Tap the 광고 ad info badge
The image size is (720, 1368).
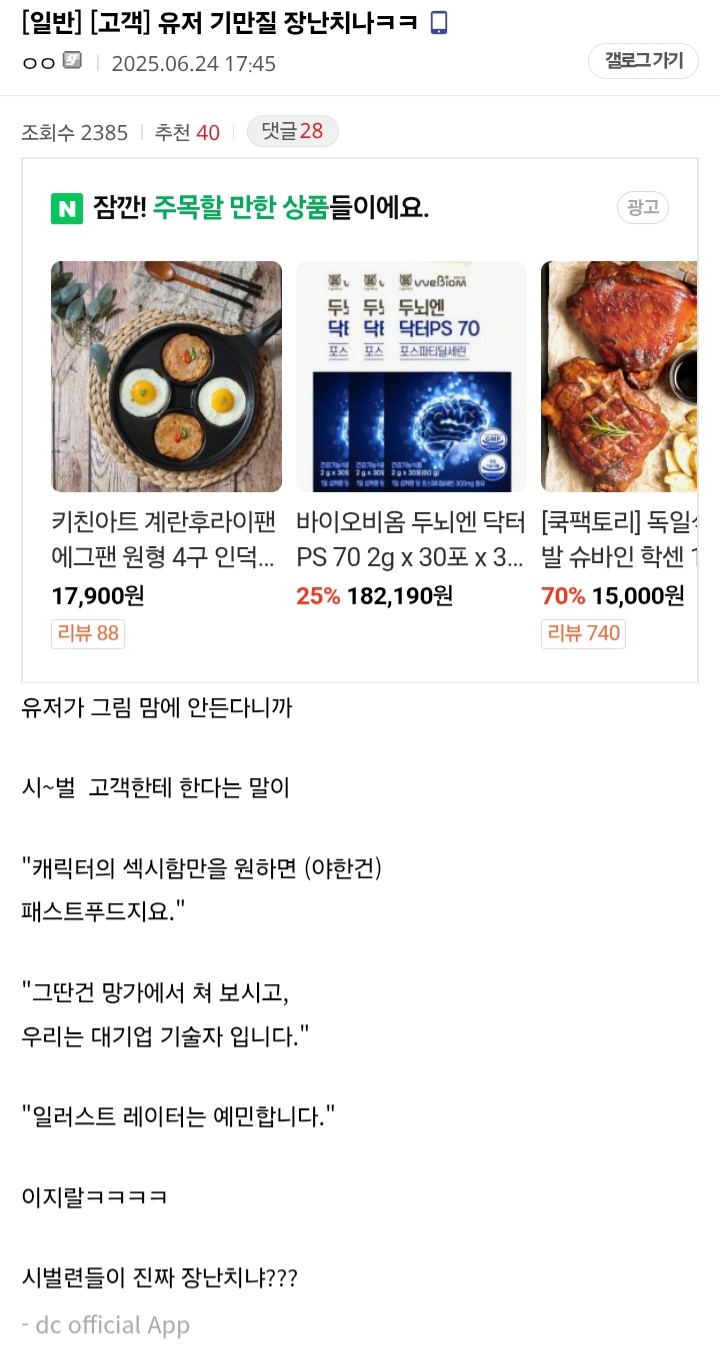coord(642,208)
